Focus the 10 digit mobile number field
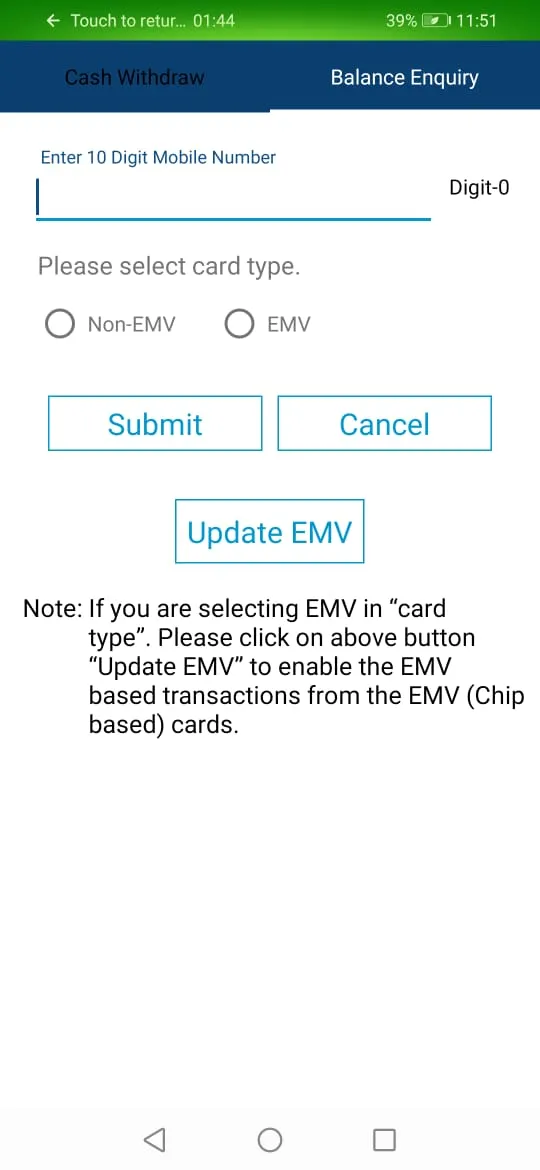Screen dimensions: 540x1170 point(233,198)
